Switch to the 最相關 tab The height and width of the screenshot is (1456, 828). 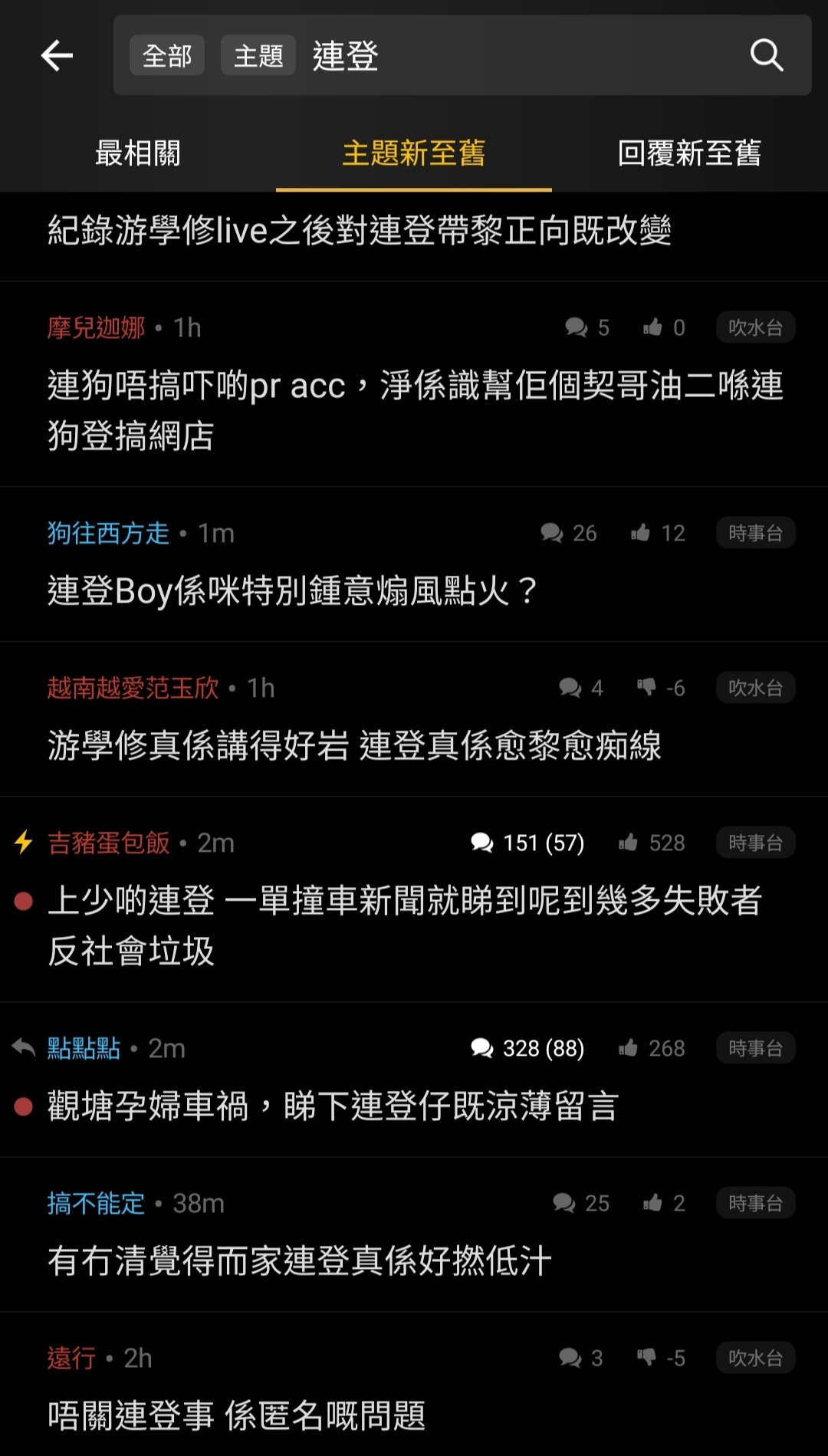(138, 153)
